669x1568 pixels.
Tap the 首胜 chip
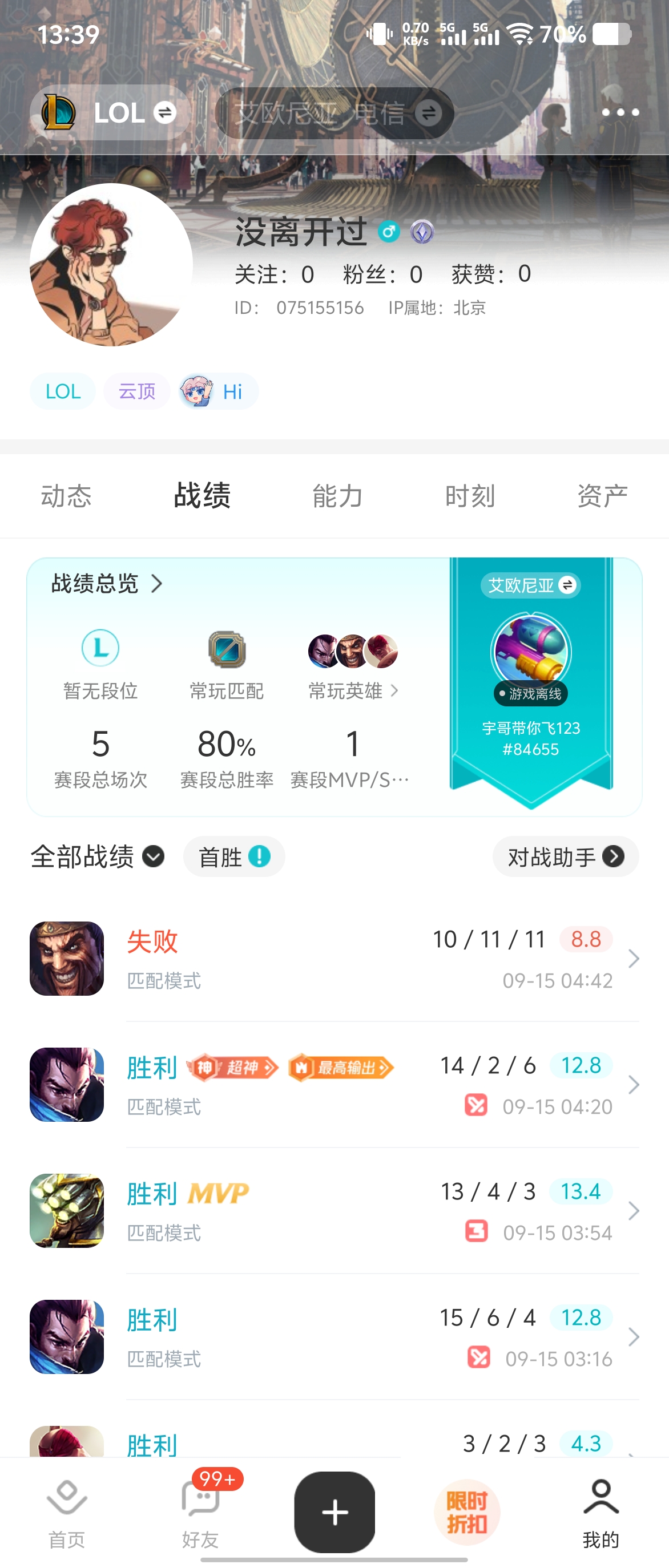pyautogui.click(x=234, y=857)
